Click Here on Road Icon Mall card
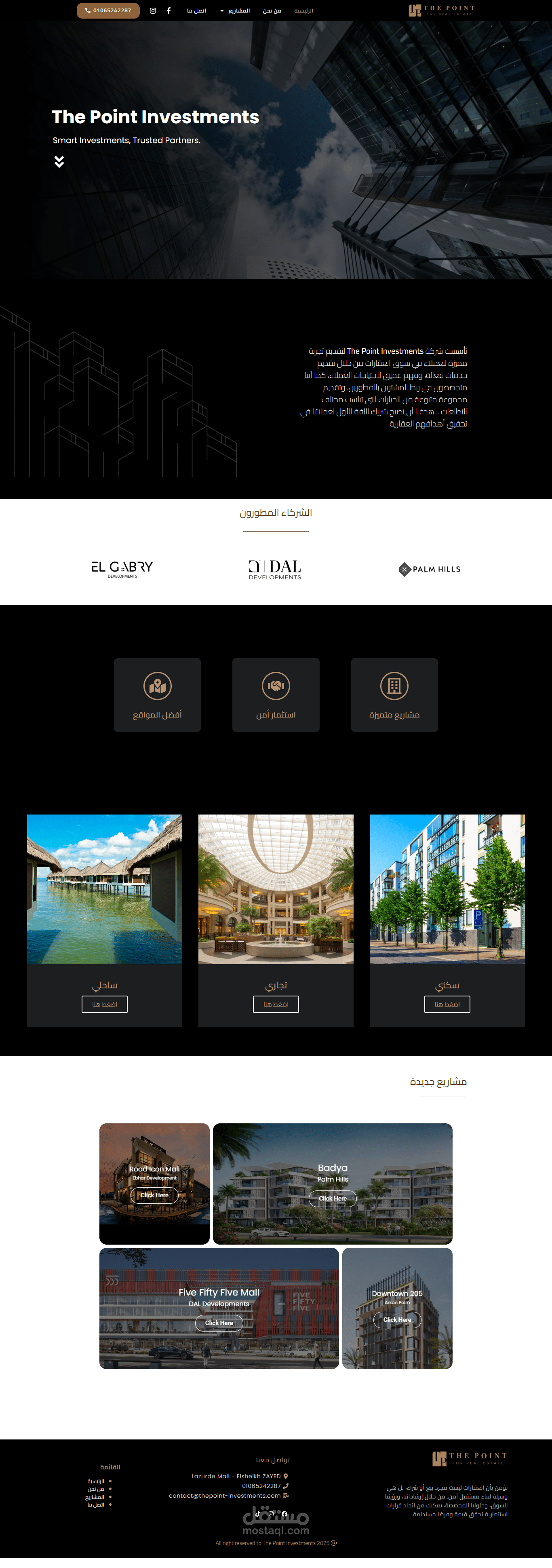552x1568 pixels. pos(155,1195)
